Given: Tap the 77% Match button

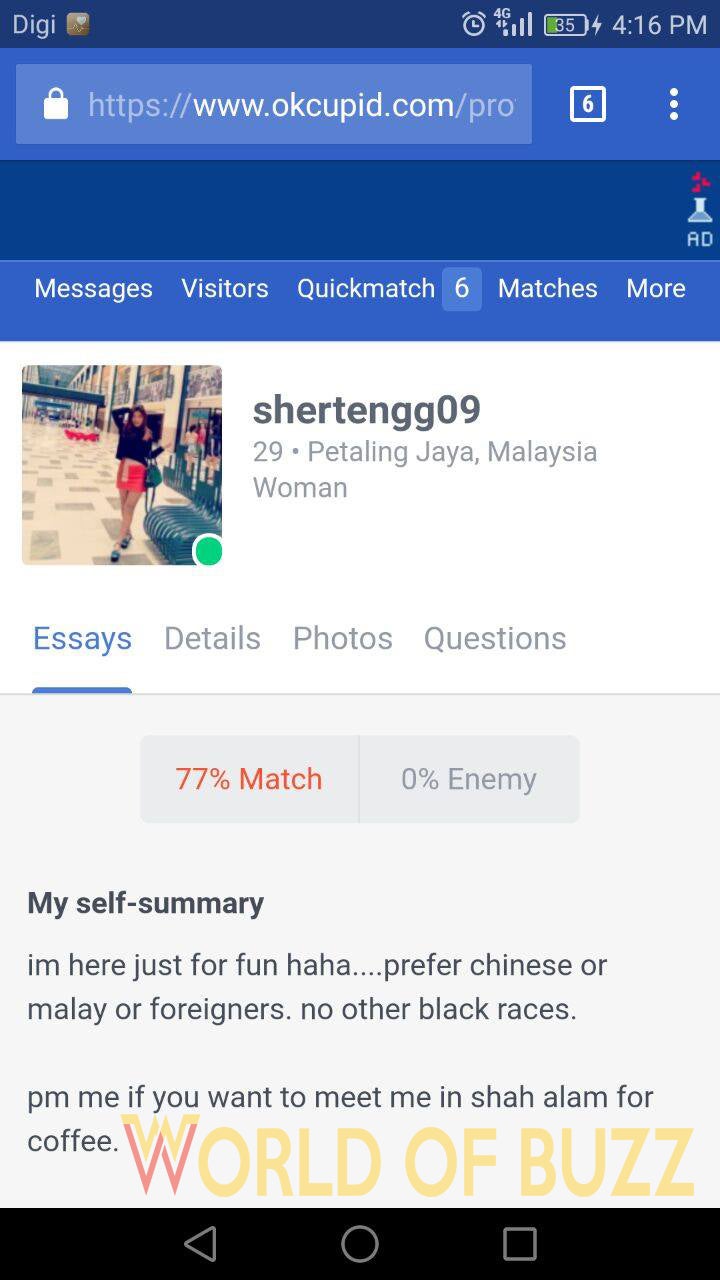Looking at the screenshot, I should (249, 779).
